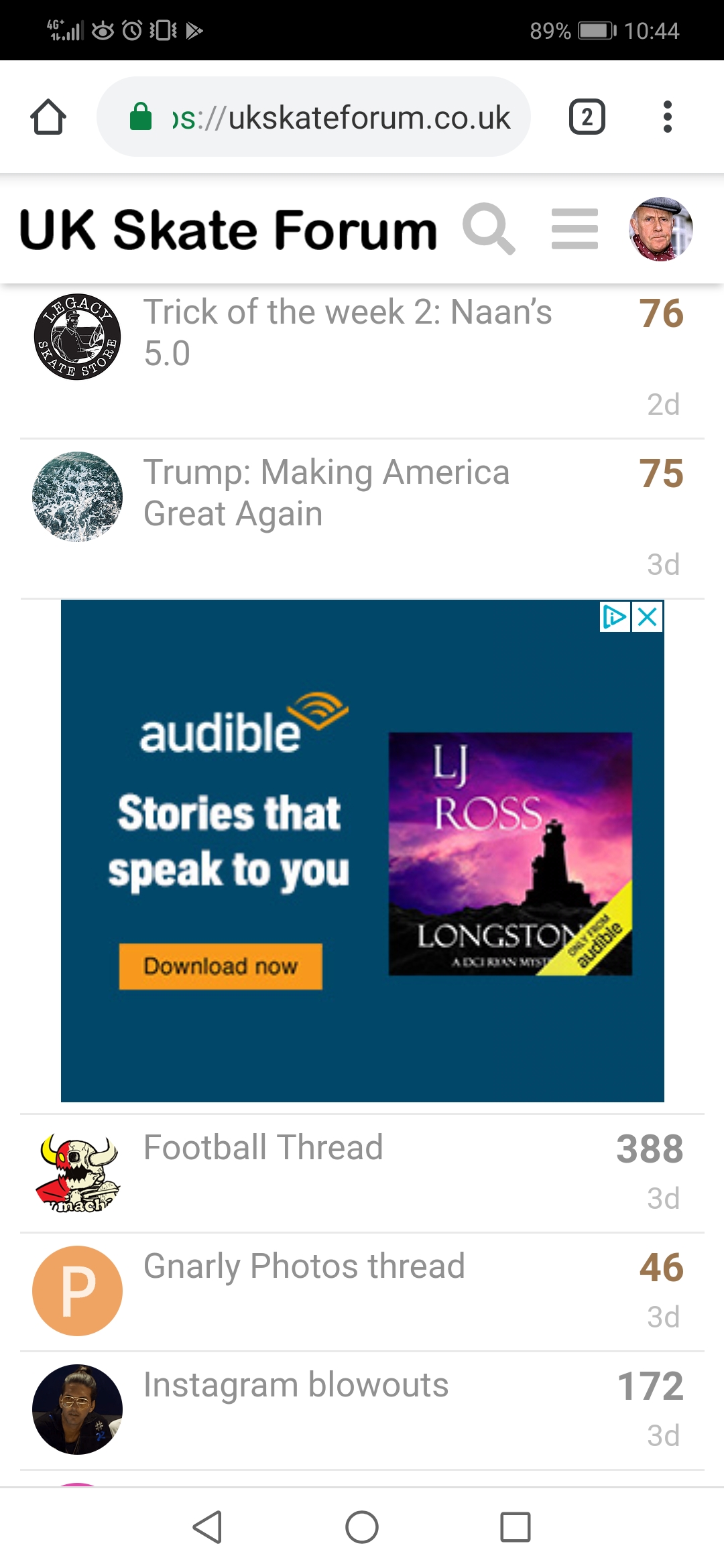Open the Gnarly Photos thread

(x=304, y=1266)
